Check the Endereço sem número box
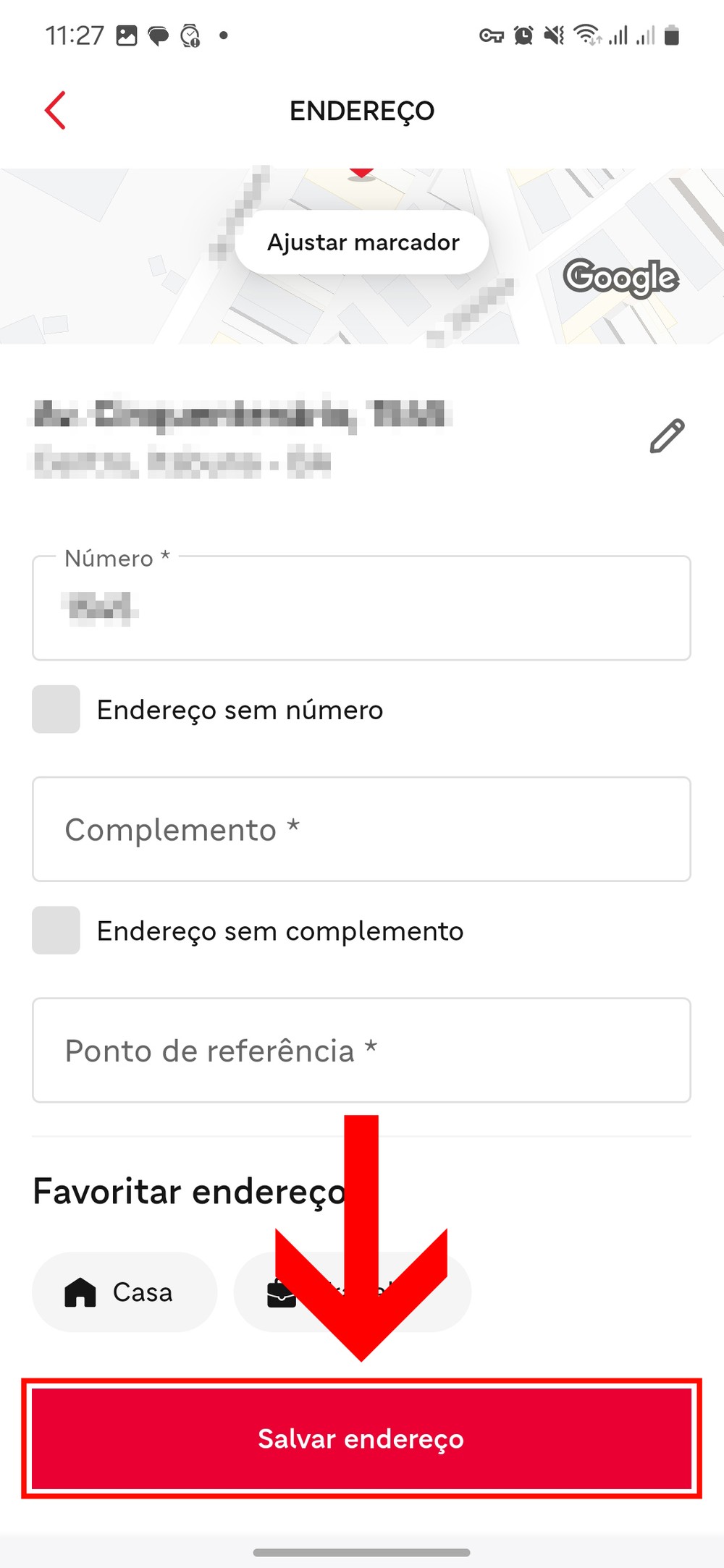 (x=56, y=709)
